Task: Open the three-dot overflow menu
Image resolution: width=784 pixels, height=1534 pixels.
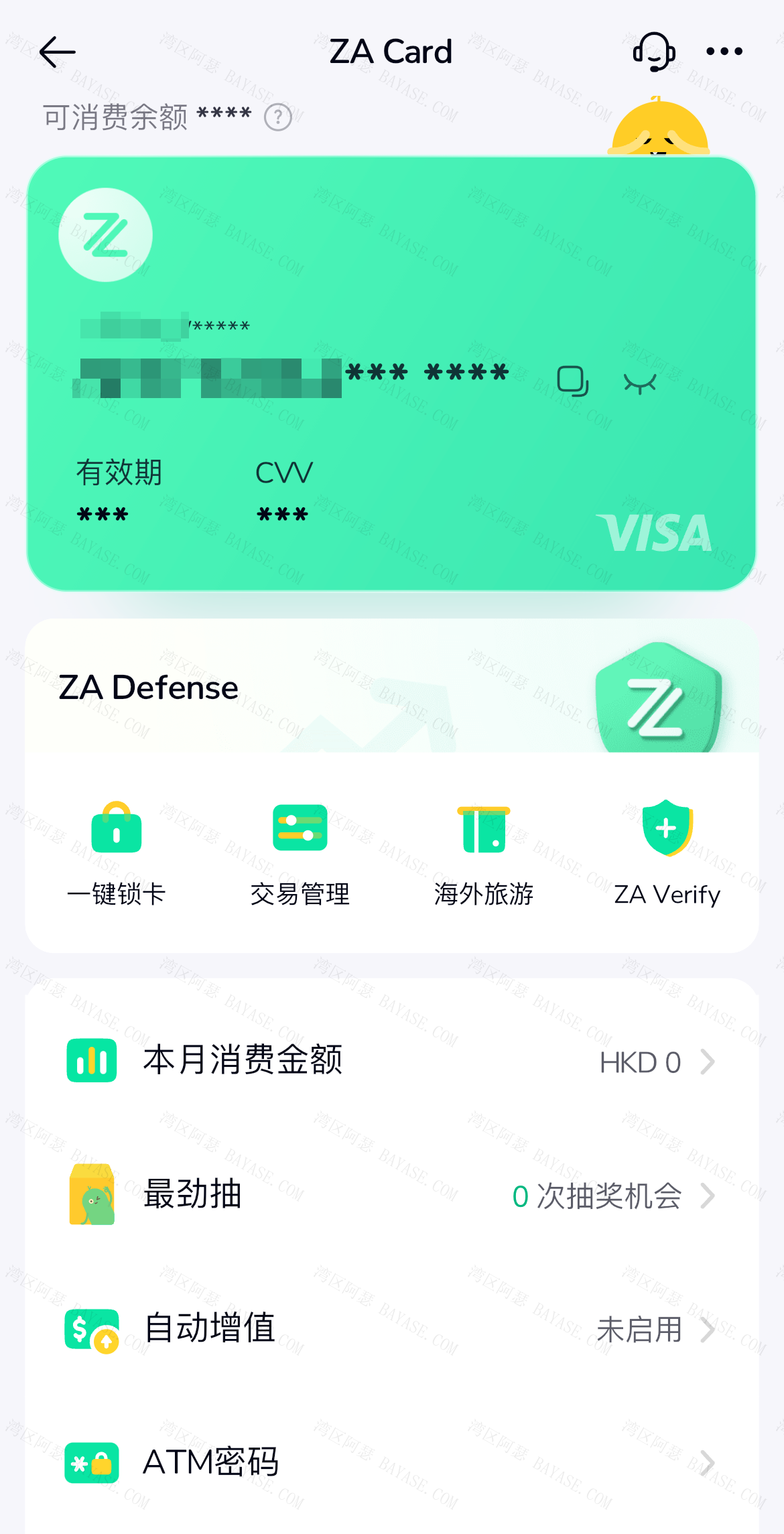Action: [724, 52]
